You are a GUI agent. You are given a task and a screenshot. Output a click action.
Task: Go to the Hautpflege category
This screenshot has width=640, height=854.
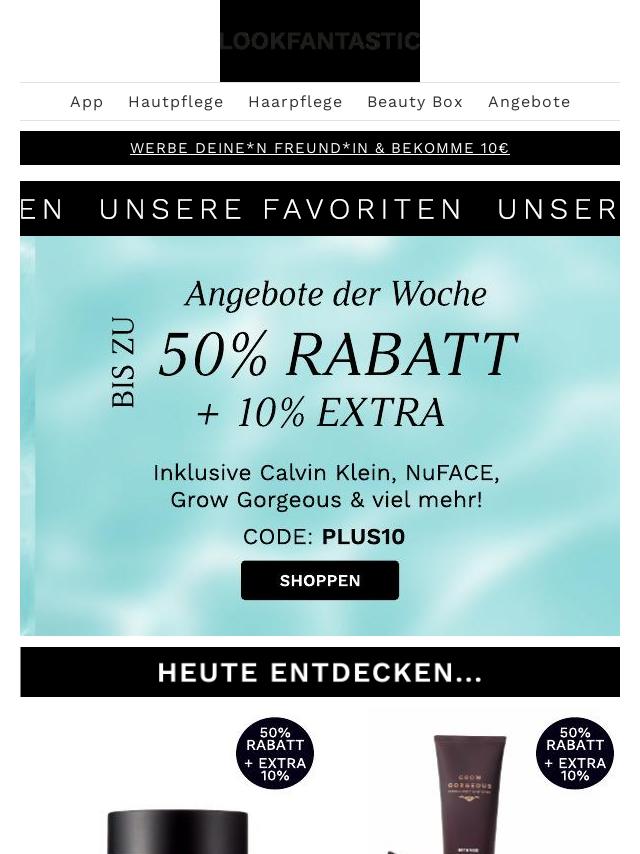click(175, 102)
